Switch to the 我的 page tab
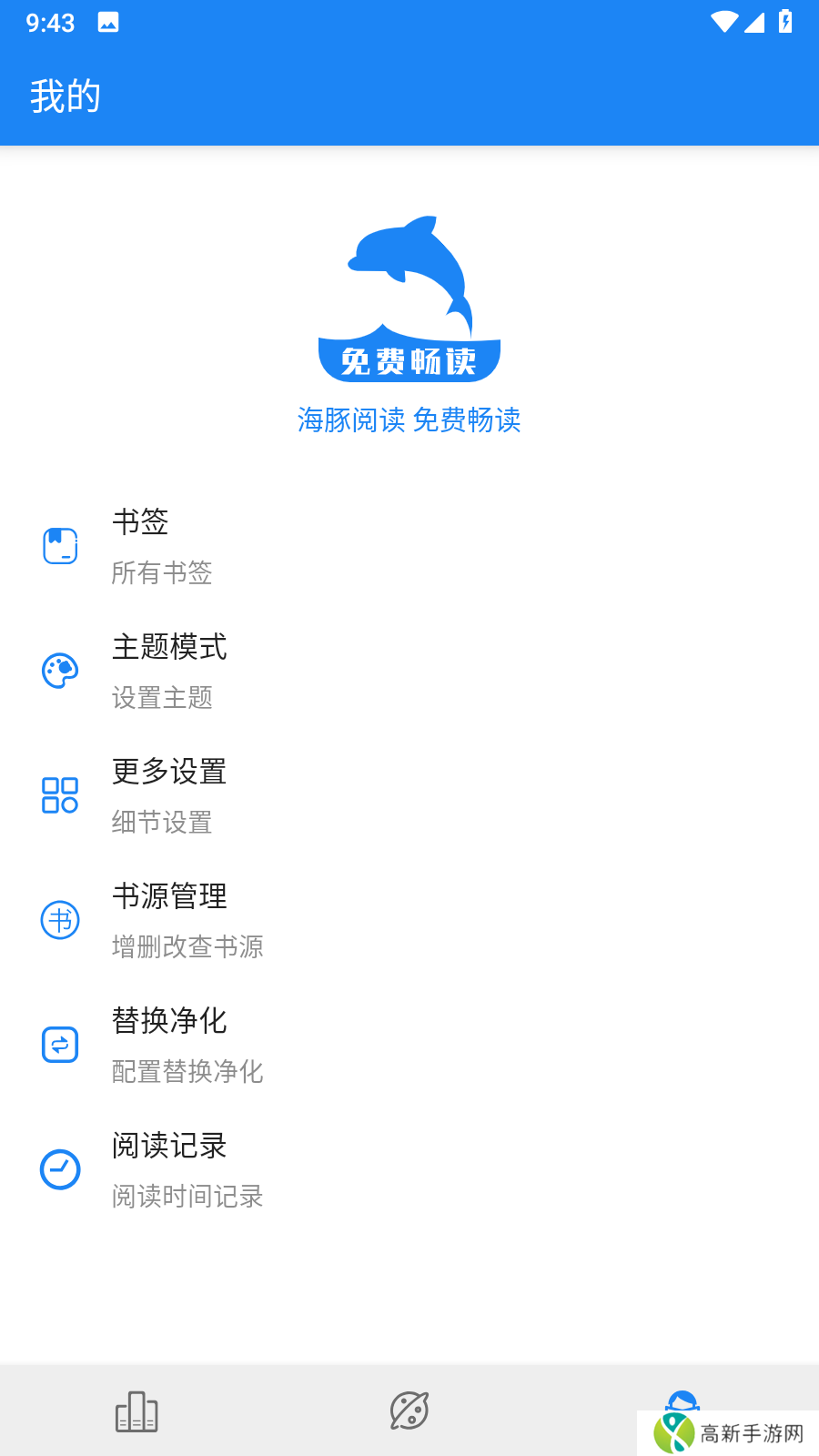The width and height of the screenshot is (819, 1456). click(66, 95)
